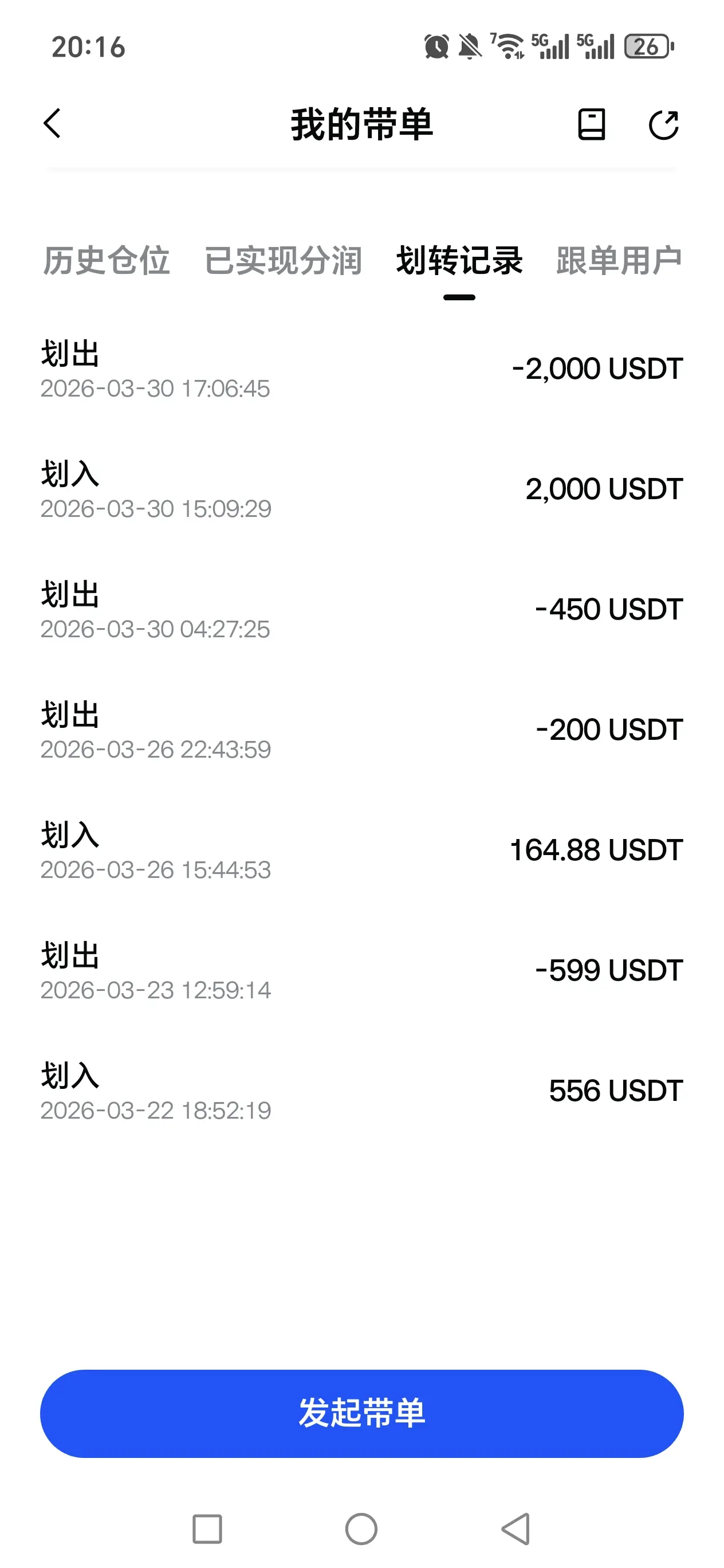
Task: Switch to 已实现分润 tab
Action: (283, 261)
